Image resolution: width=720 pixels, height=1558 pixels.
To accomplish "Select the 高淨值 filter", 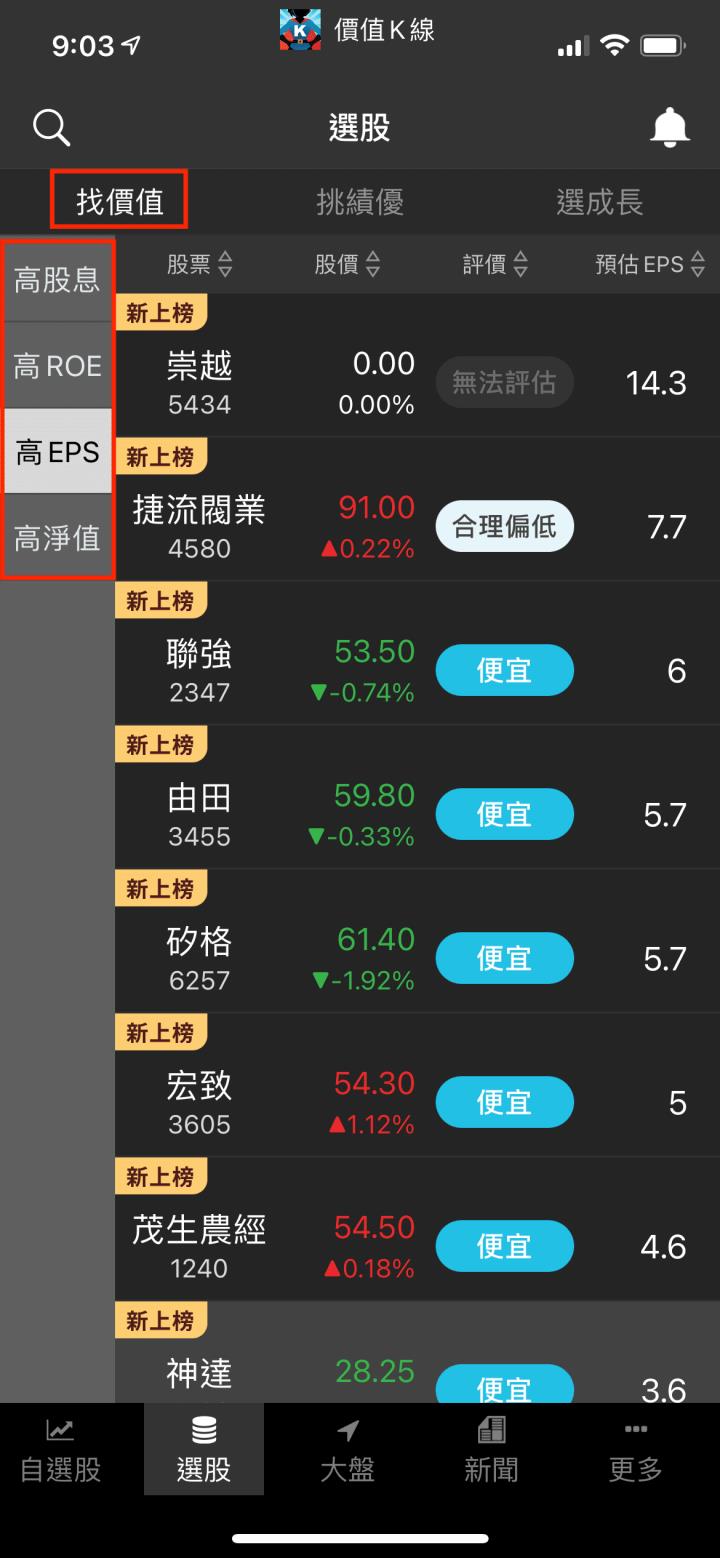I will coord(58,538).
